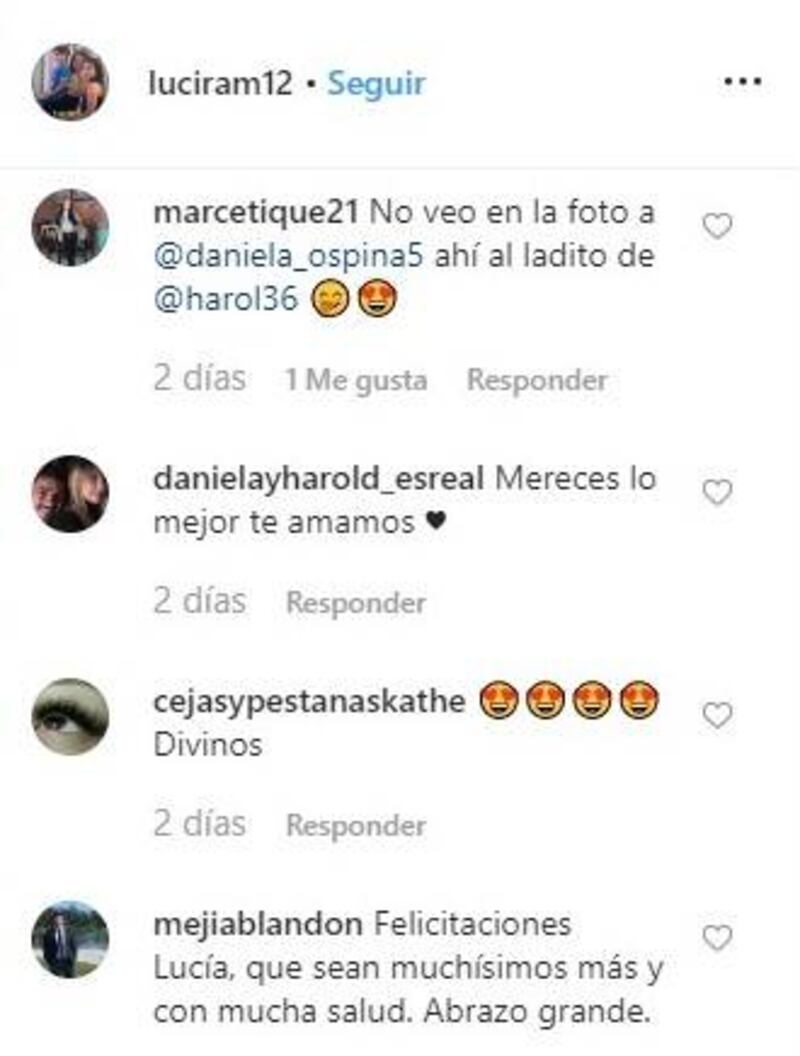Reply to cejasypestanaskathe's comment

click(356, 825)
